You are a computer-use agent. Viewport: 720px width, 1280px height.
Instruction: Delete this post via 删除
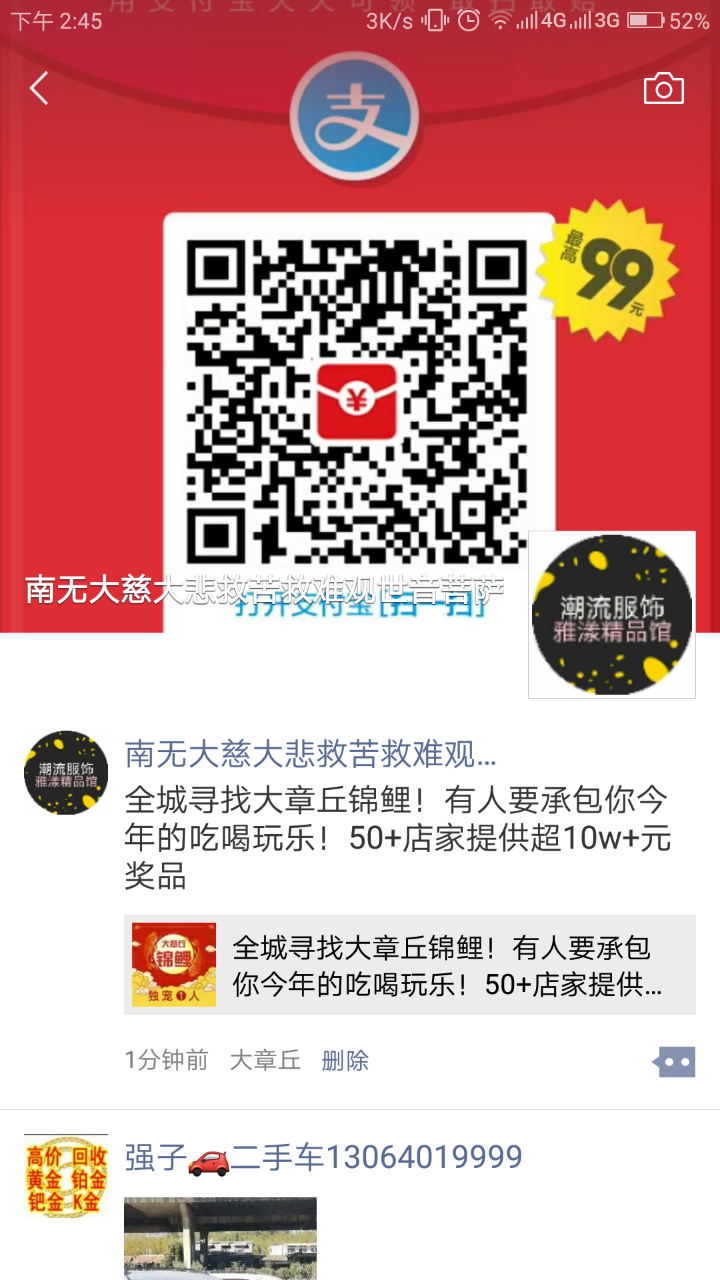[345, 1061]
